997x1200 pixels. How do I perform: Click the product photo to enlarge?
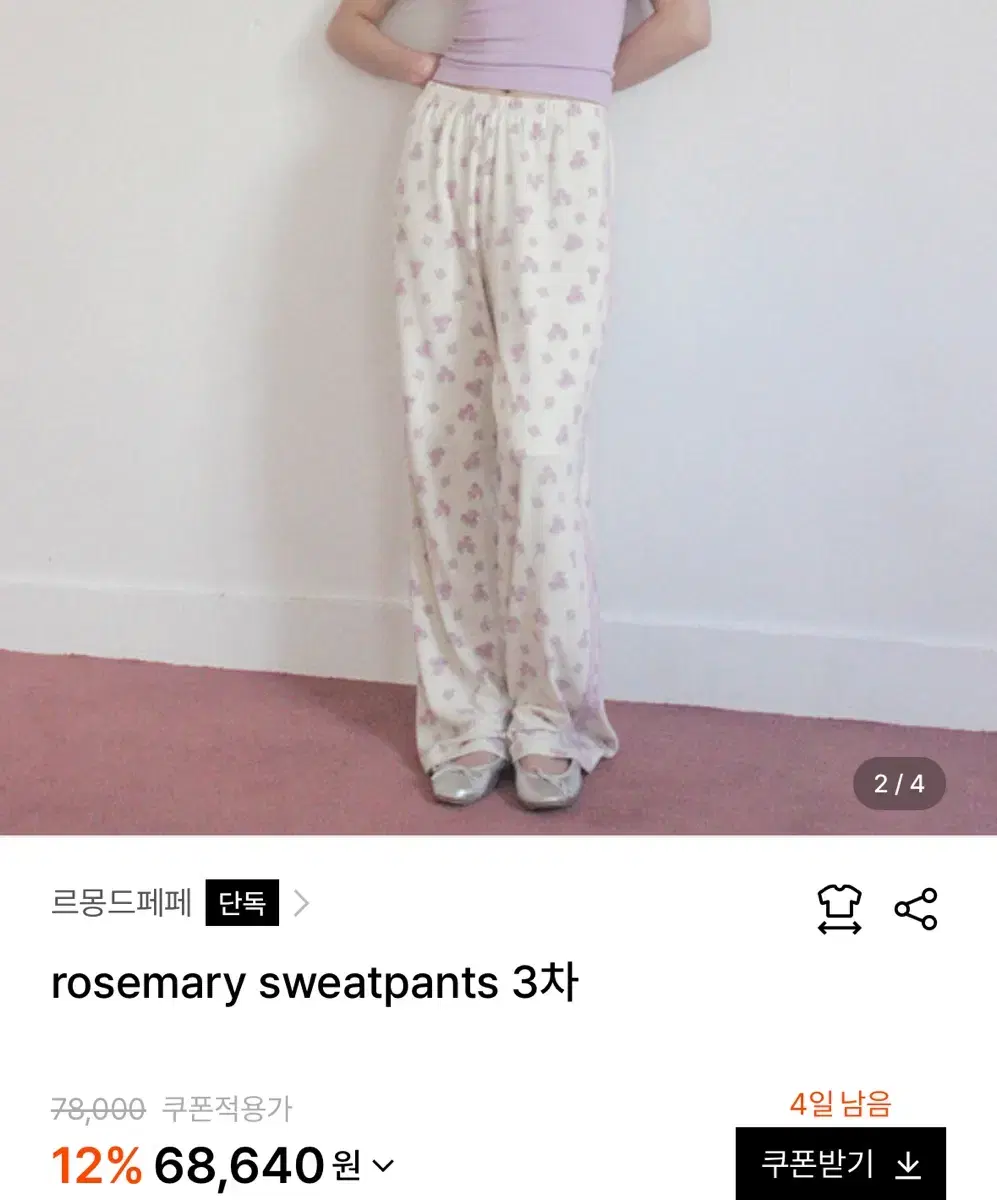(x=498, y=400)
